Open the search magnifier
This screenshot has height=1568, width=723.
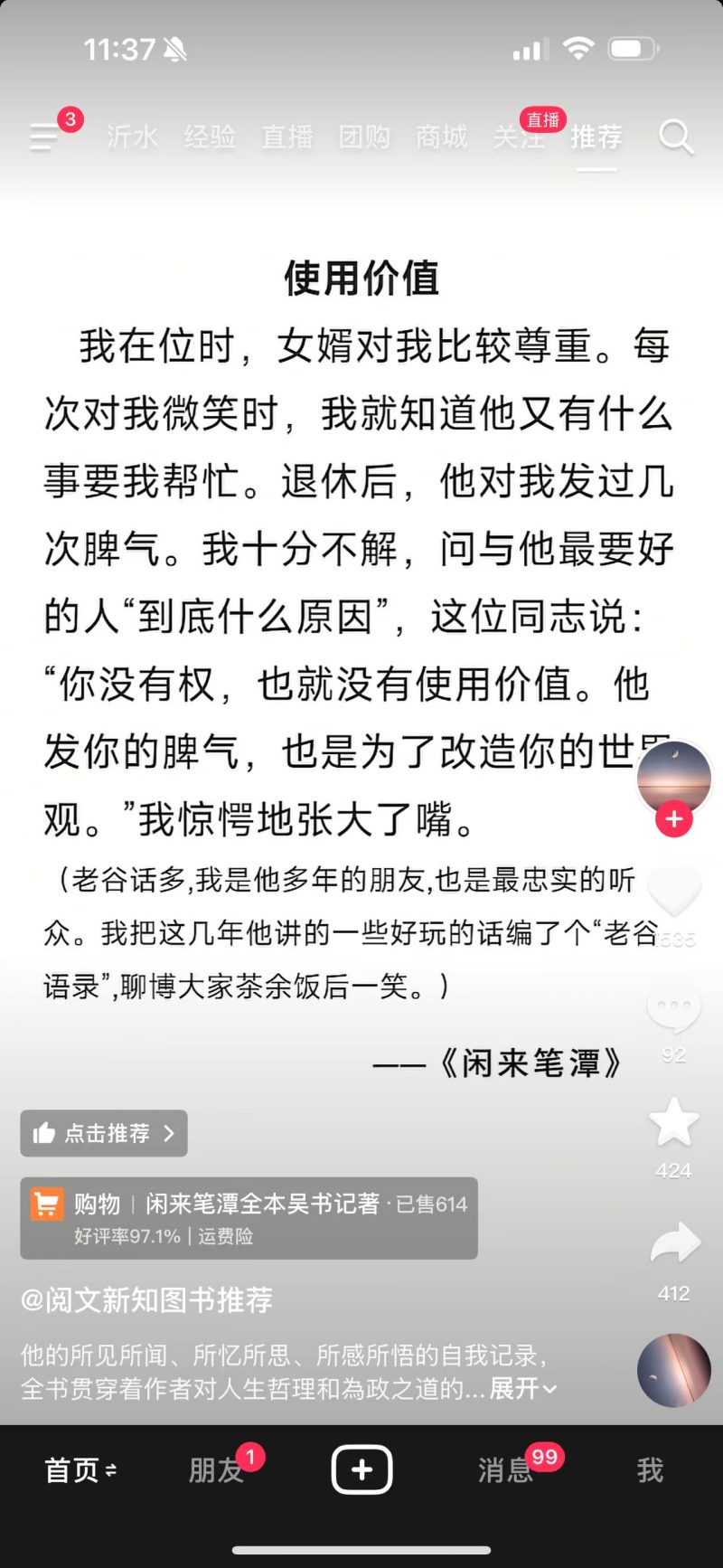click(675, 137)
